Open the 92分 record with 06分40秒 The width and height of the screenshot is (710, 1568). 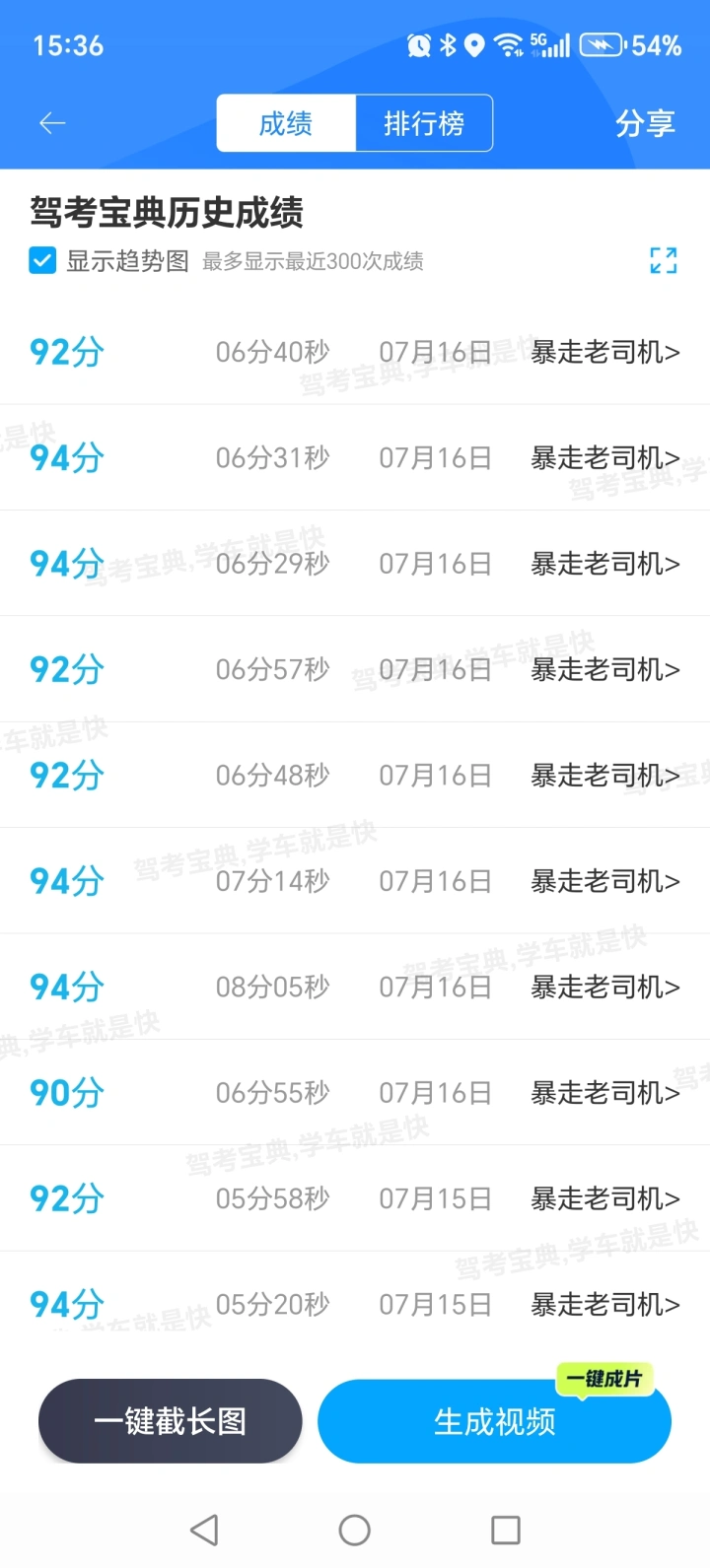355,352
